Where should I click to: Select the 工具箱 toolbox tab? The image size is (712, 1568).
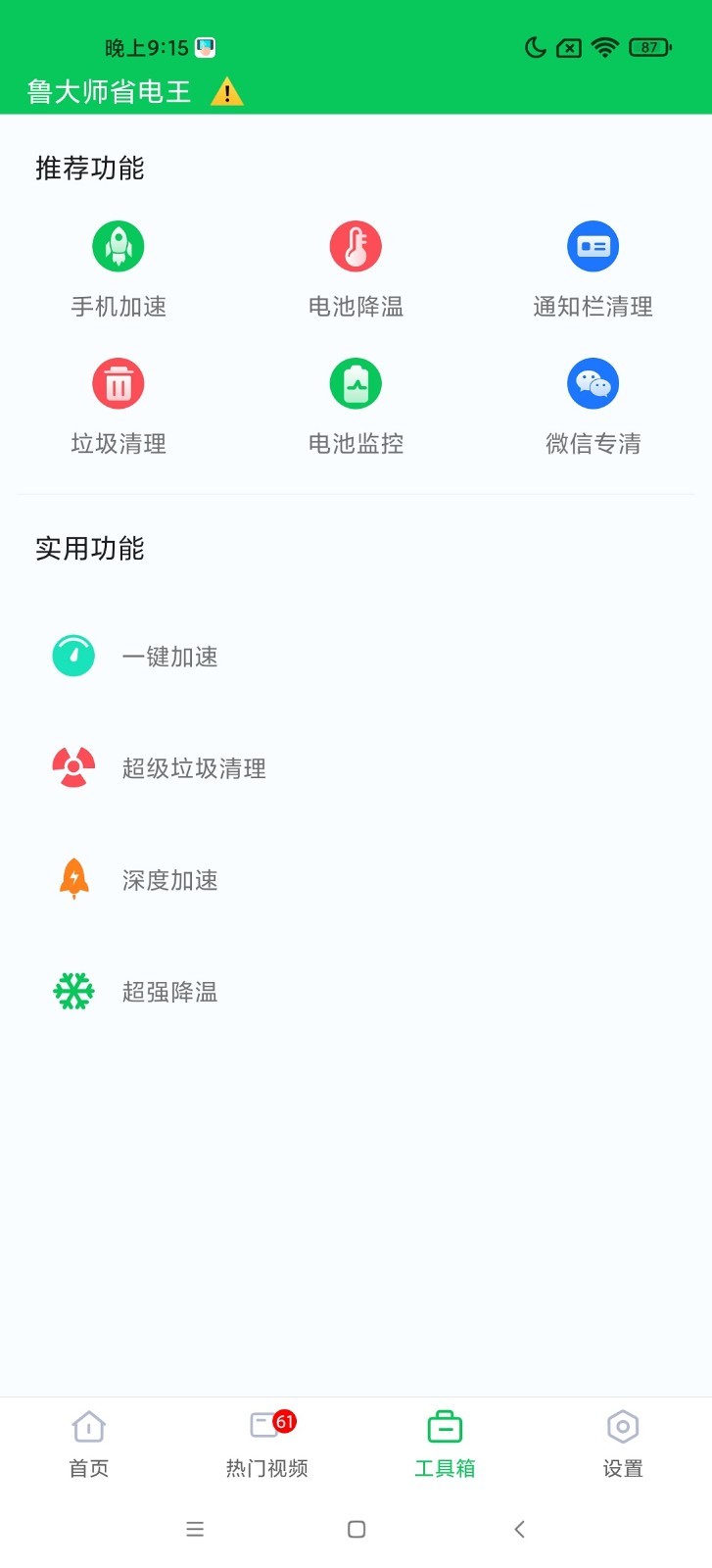tap(445, 1444)
